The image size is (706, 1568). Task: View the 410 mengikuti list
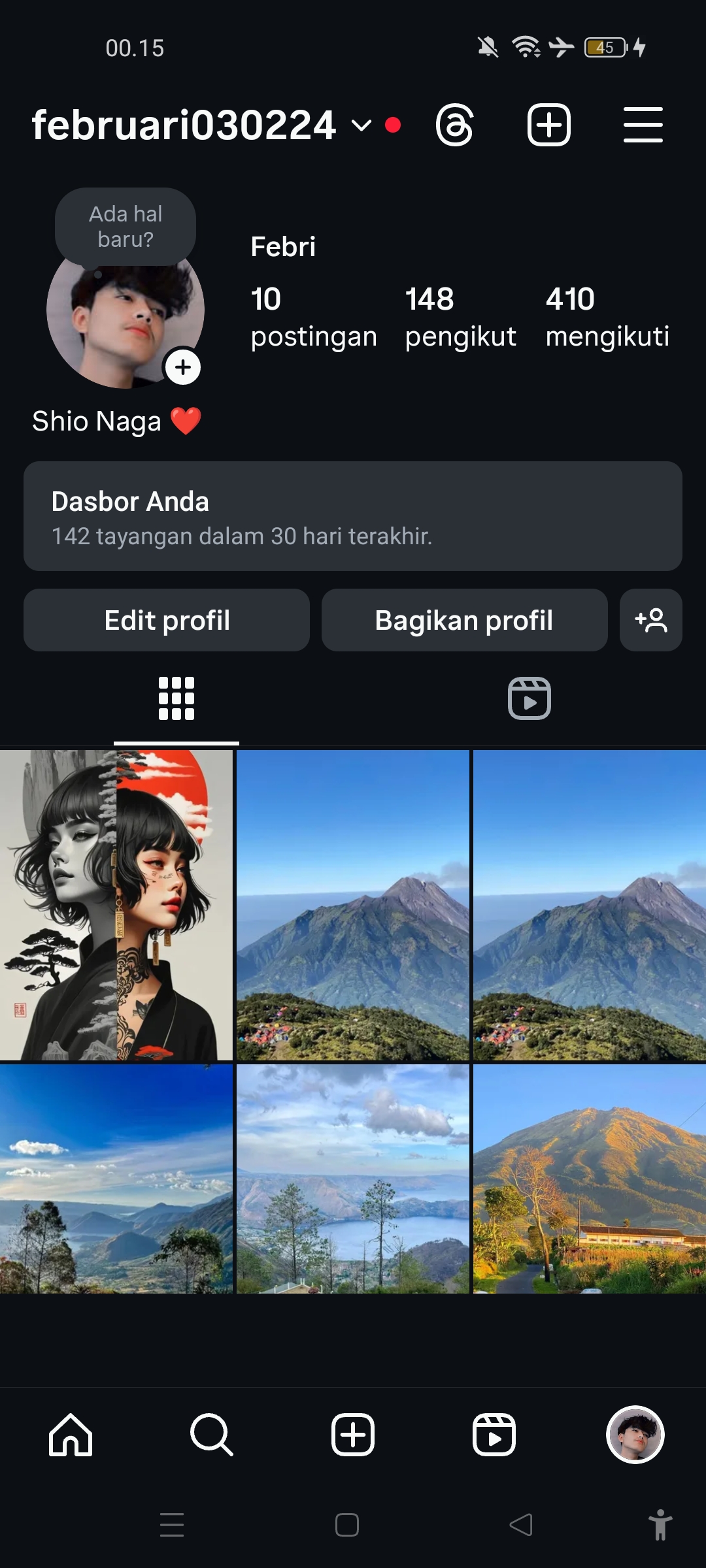(607, 317)
